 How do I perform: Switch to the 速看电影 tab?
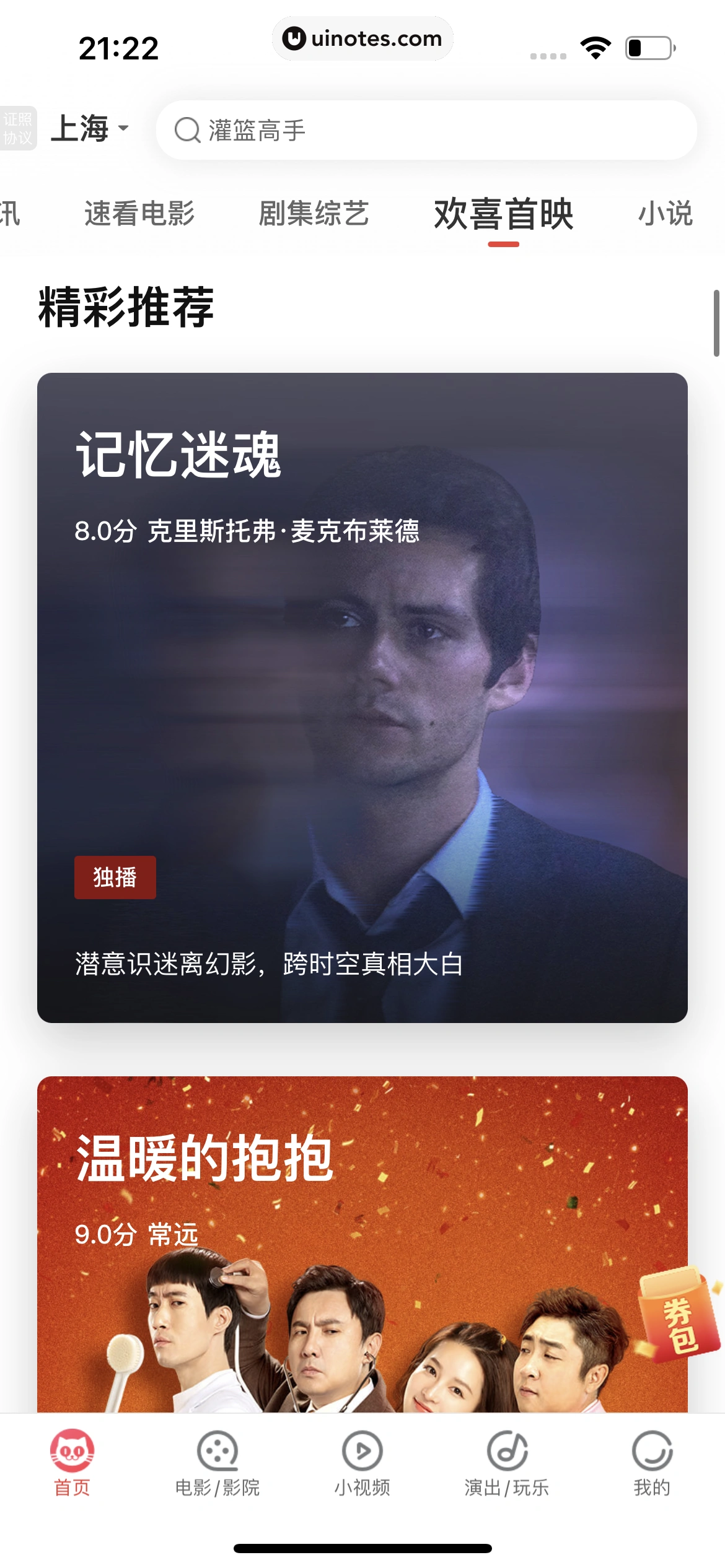139,214
